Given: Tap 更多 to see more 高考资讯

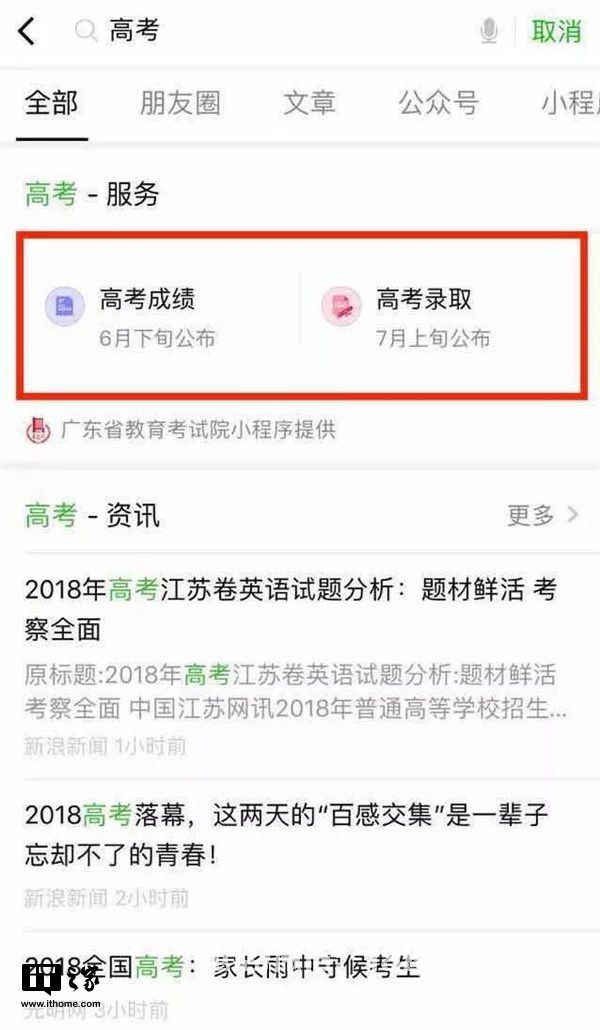Looking at the screenshot, I should tap(542, 515).
